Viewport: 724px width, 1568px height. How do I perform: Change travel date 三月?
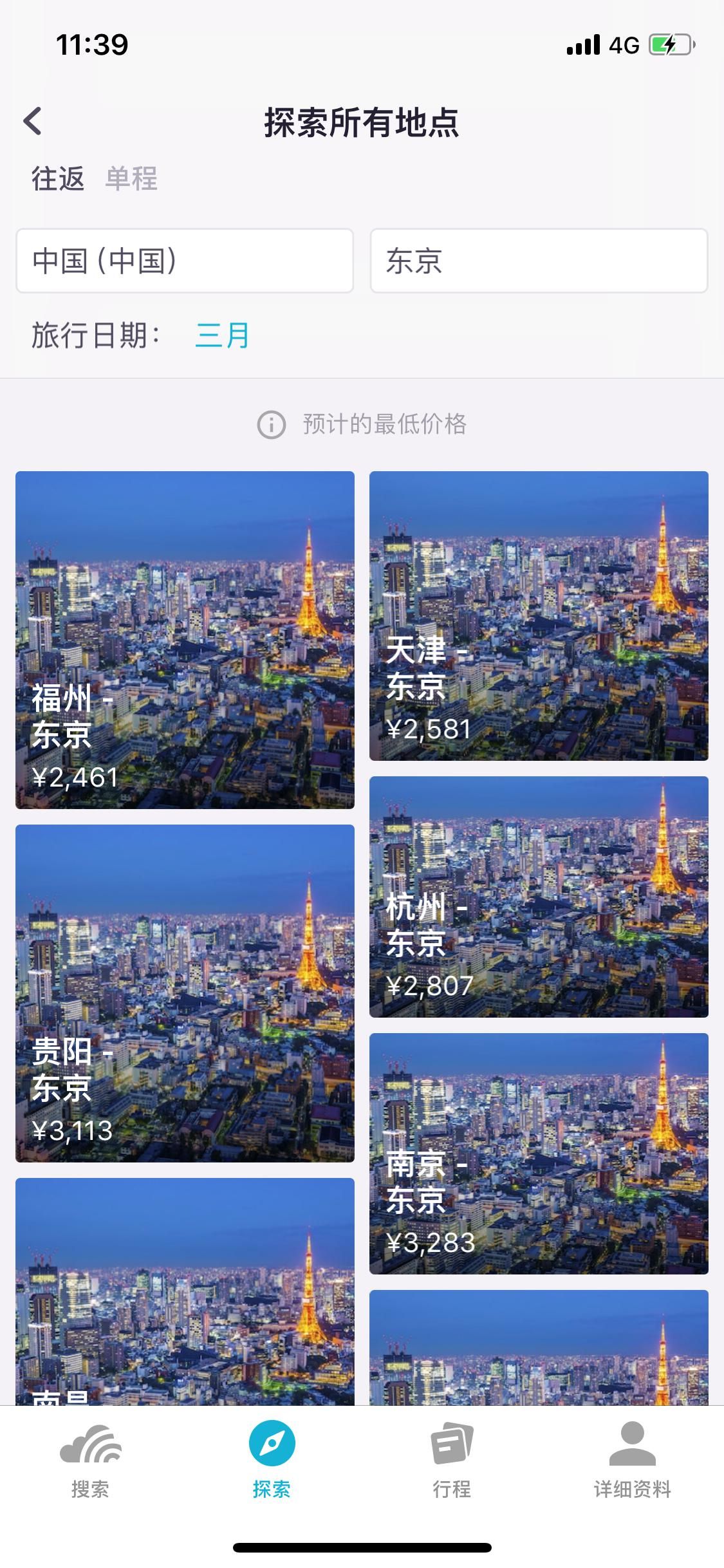click(222, 335)
